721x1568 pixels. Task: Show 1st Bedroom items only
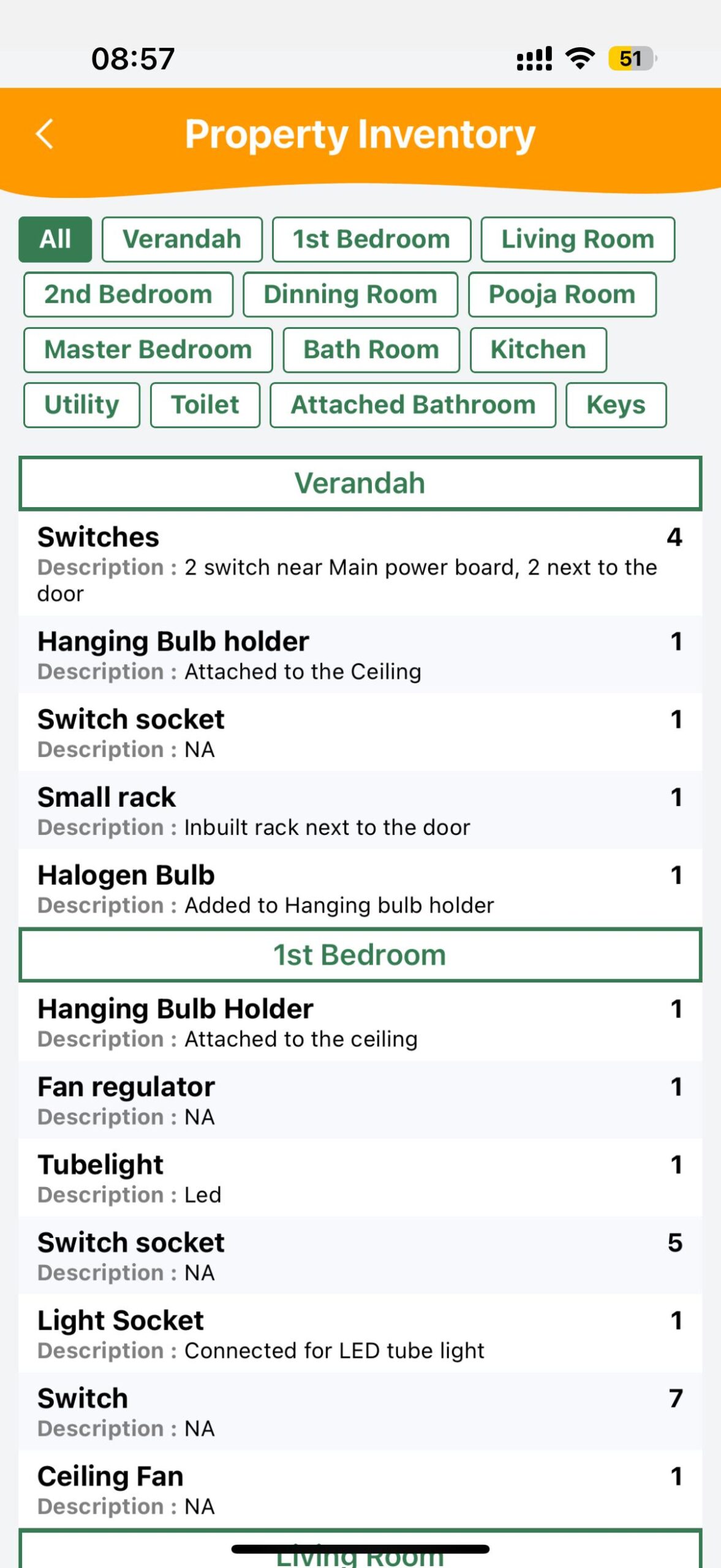click(371, 239)
